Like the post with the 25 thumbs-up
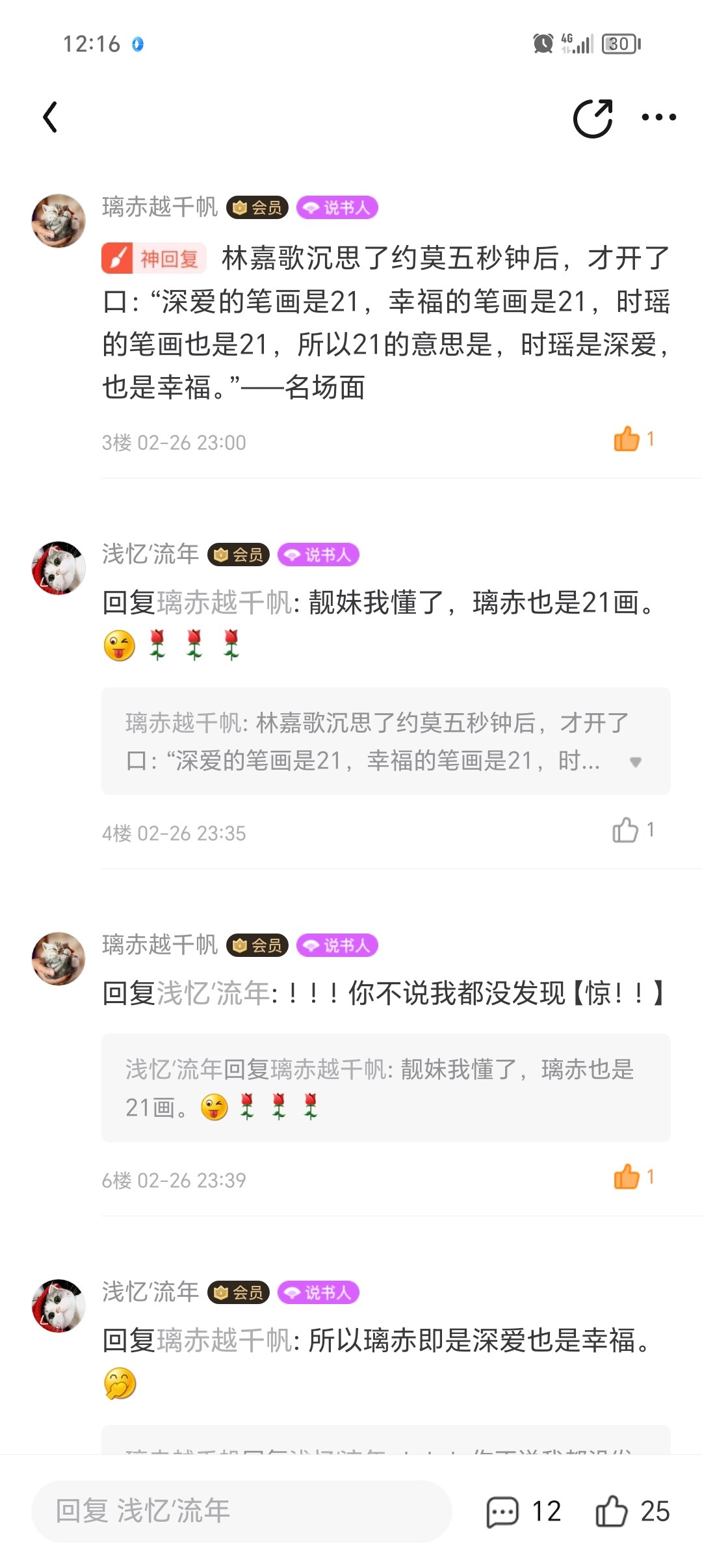The height and width of the screenshot is (1568, 702). [612, 1511]
